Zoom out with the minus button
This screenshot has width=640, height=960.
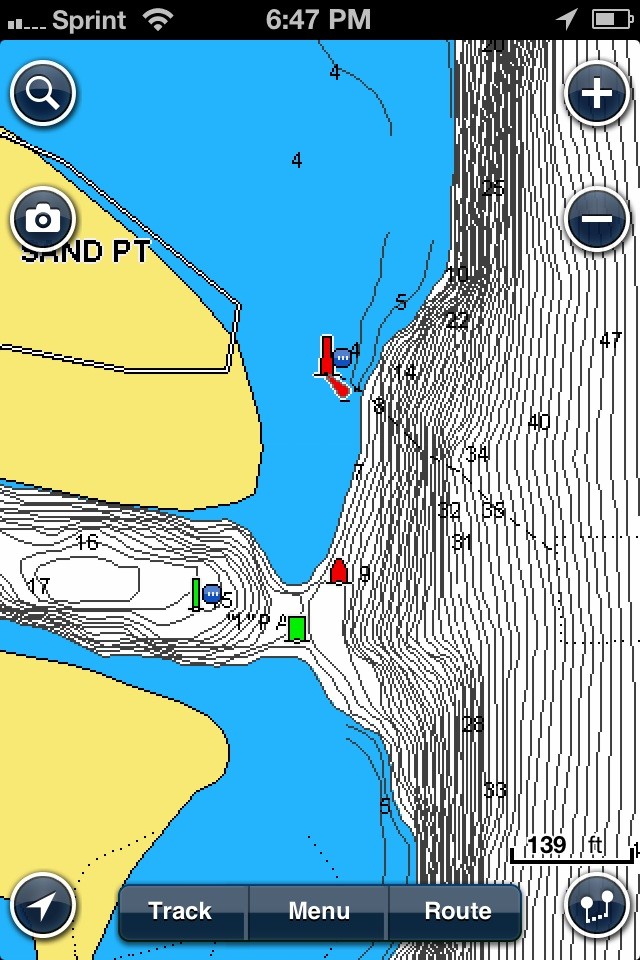[x=597, y=218]
